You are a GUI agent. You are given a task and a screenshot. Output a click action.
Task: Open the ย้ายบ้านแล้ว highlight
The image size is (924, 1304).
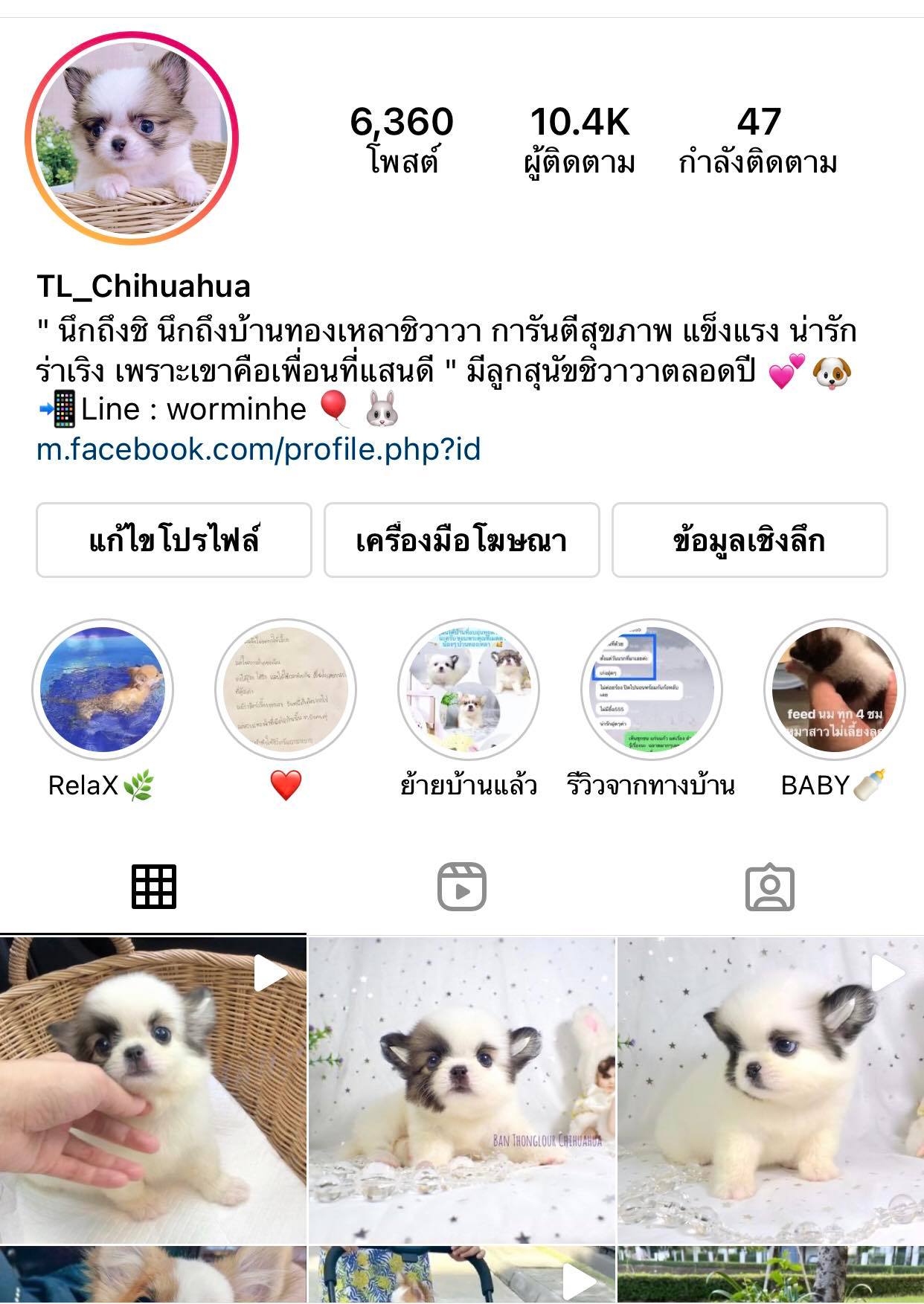468,690
